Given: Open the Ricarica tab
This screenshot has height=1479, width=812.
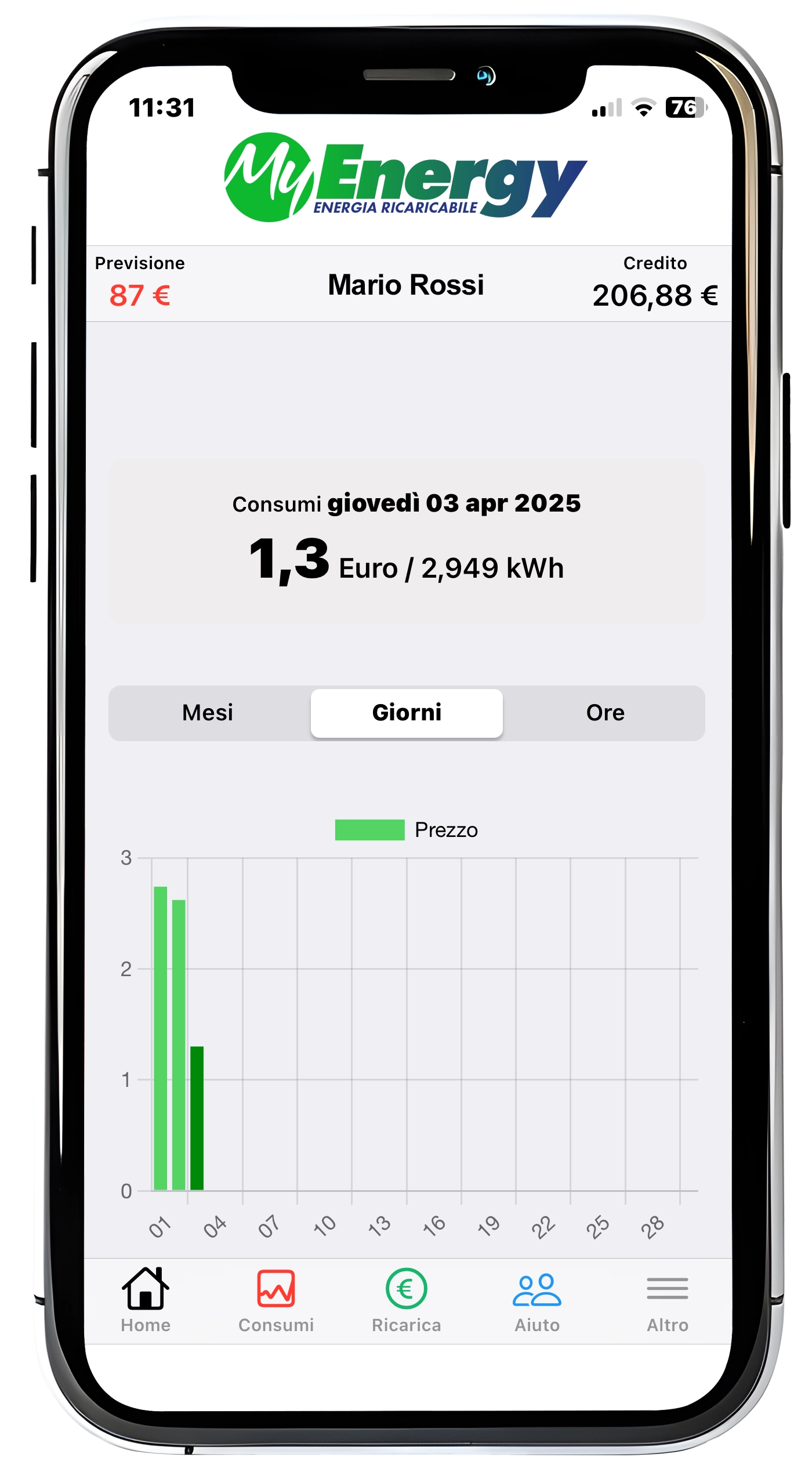Looking at the screenshot, I should (407, 1300).
